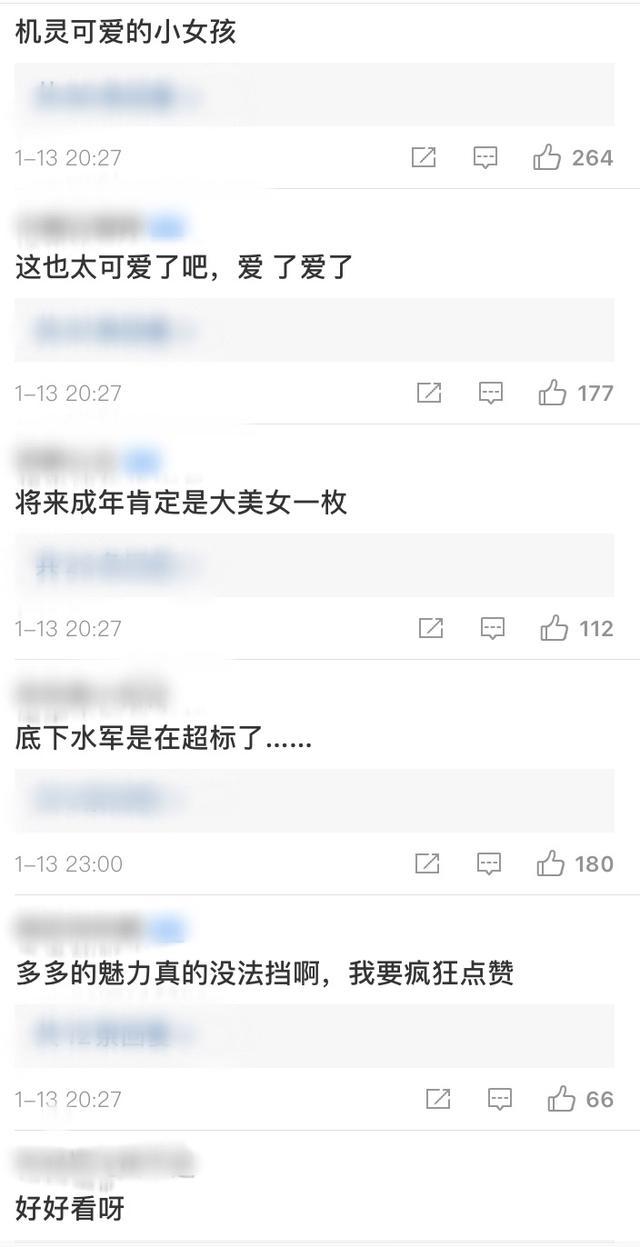Reply to the comment 将来成年肯定是大美女一枚
640x1247 pixels.
click(x=492, y=628)
